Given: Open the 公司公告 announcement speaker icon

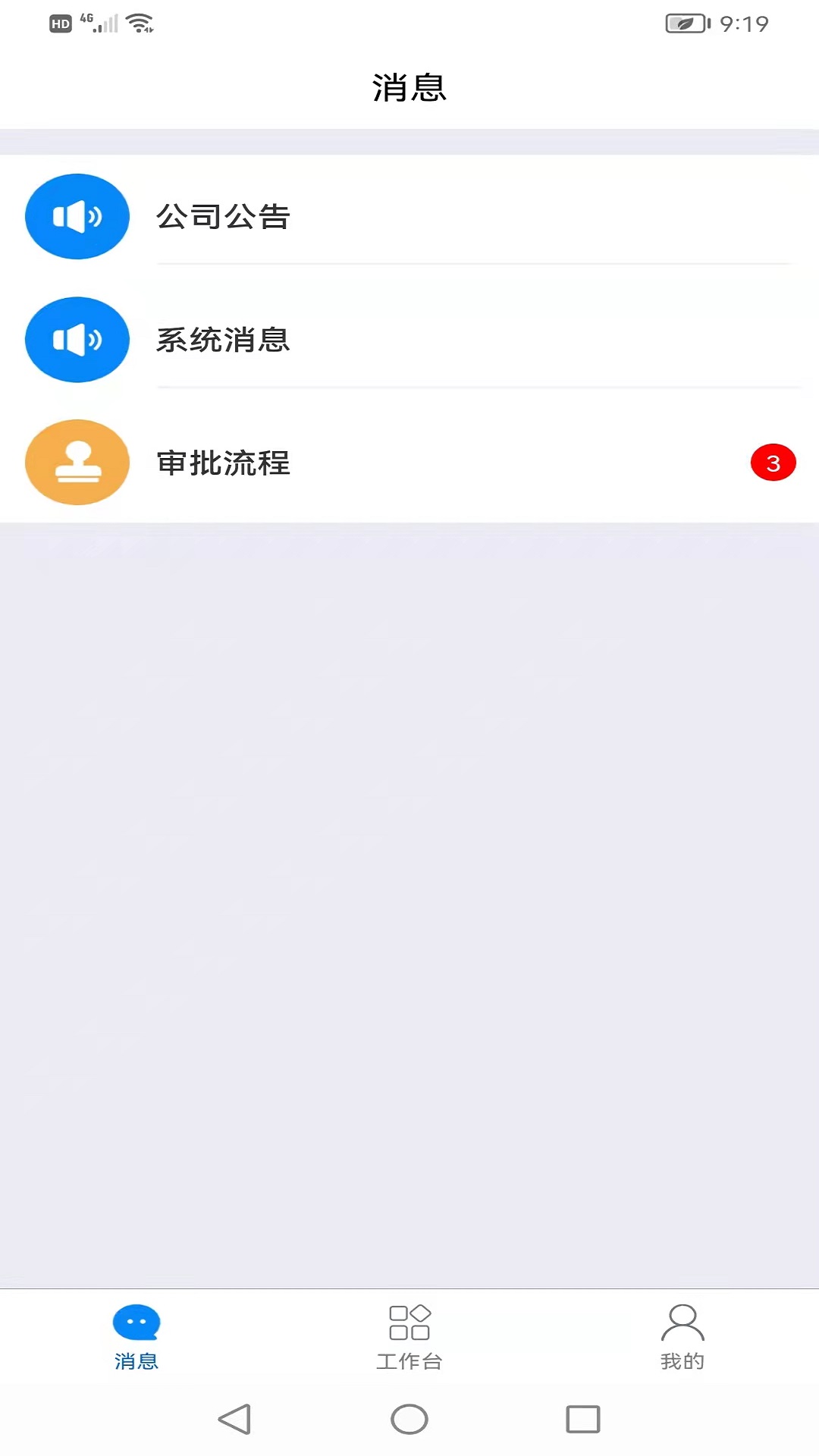Looking at the screenshot, I should [x=77, y=215].
